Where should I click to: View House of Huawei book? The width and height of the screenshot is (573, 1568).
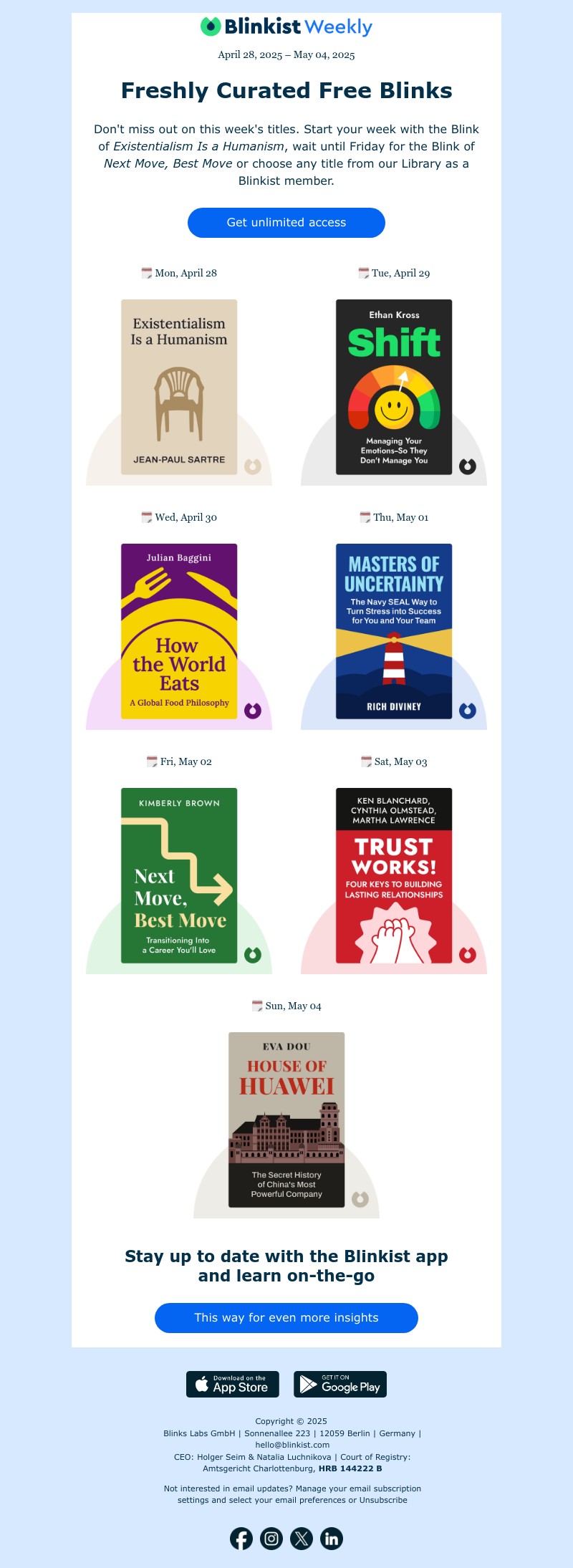tap(286, 1120)
